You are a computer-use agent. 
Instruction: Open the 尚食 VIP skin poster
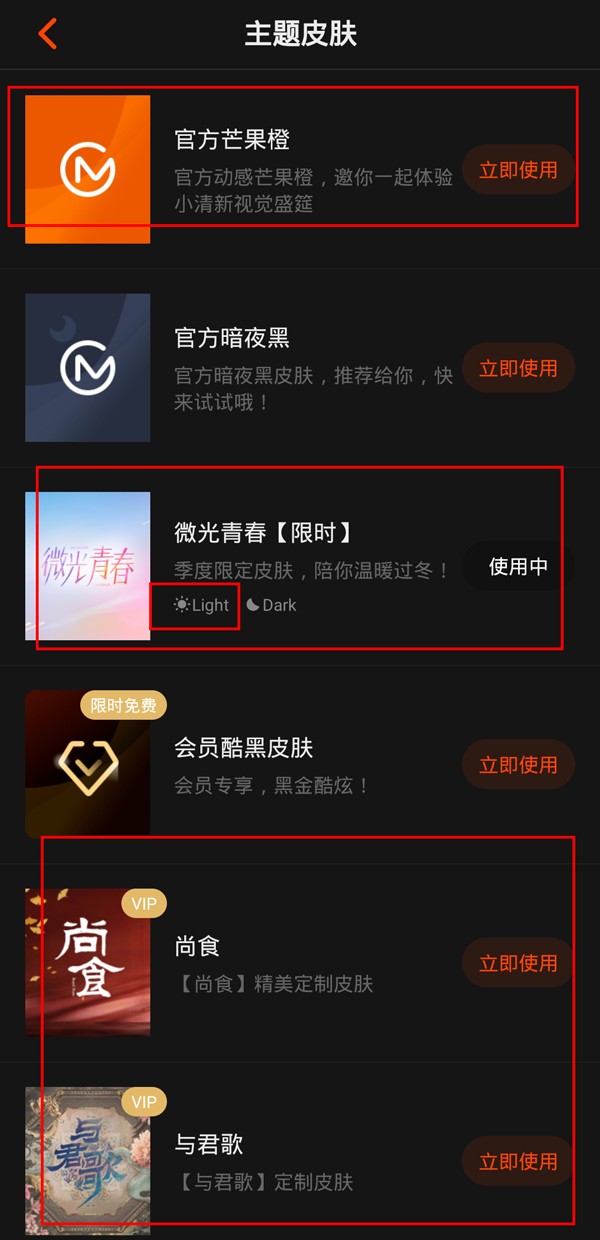[88, 963]
